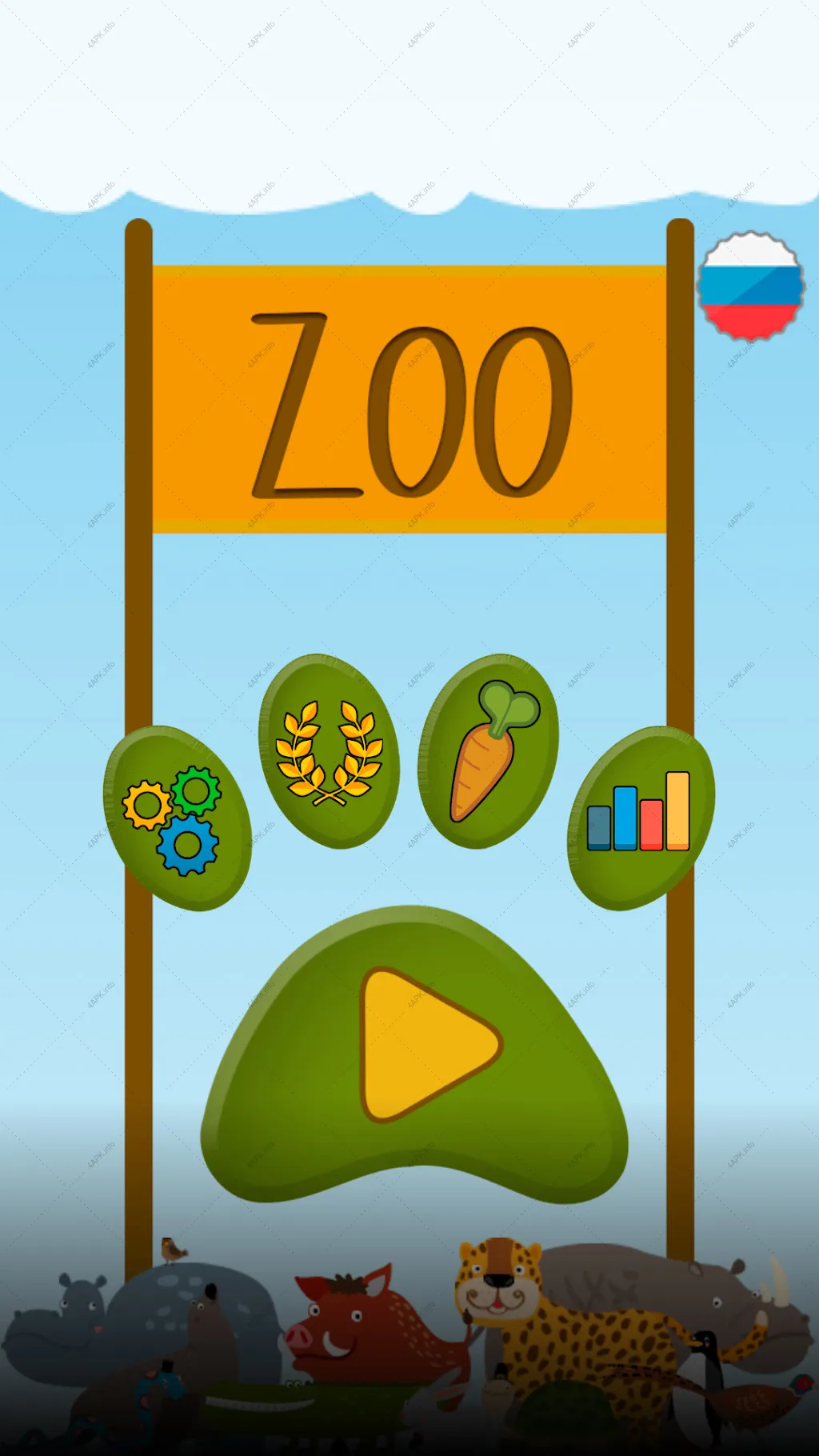
Task: Open achievements via the laurel wreath icon
Action: pos(329,750)
